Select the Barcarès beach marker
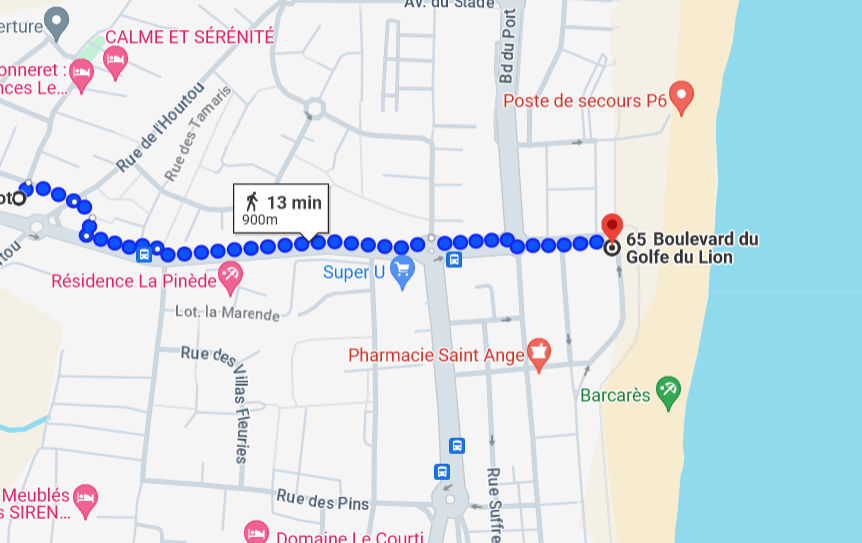862x543 pixels. click(668, 391)
